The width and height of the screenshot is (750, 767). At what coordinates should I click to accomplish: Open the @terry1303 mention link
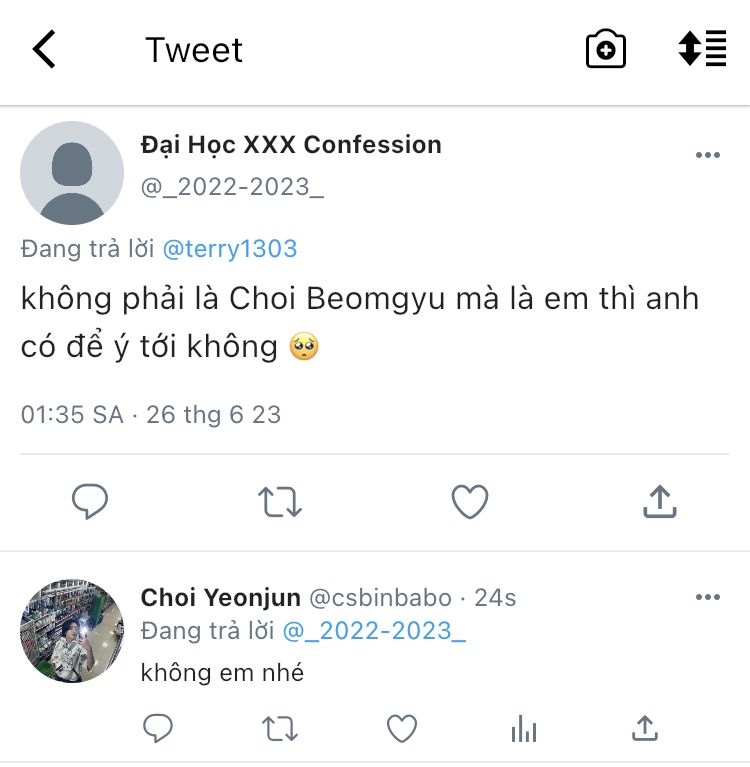coord(229,249)
